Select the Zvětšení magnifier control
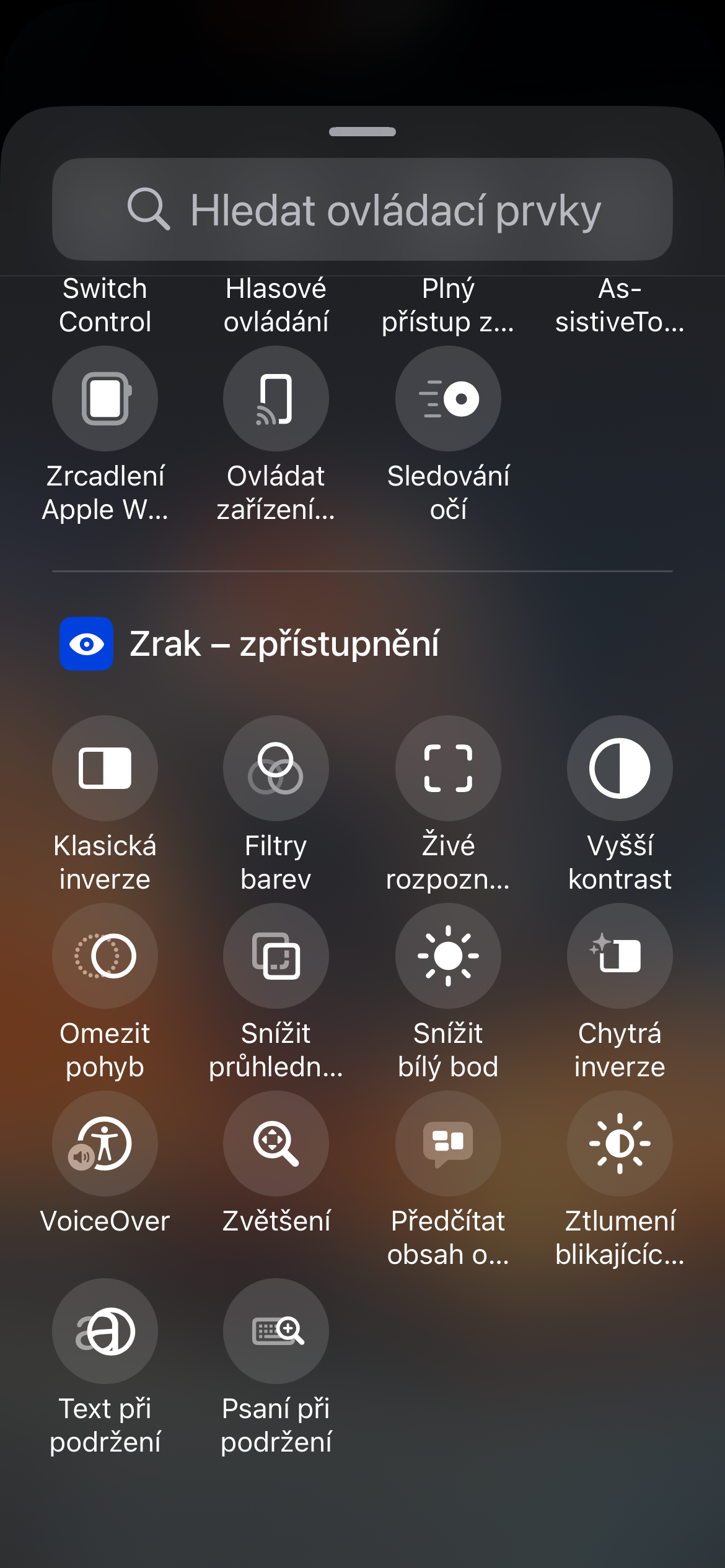This screenshot has height=1568, width=725. tap(276, 1143)
